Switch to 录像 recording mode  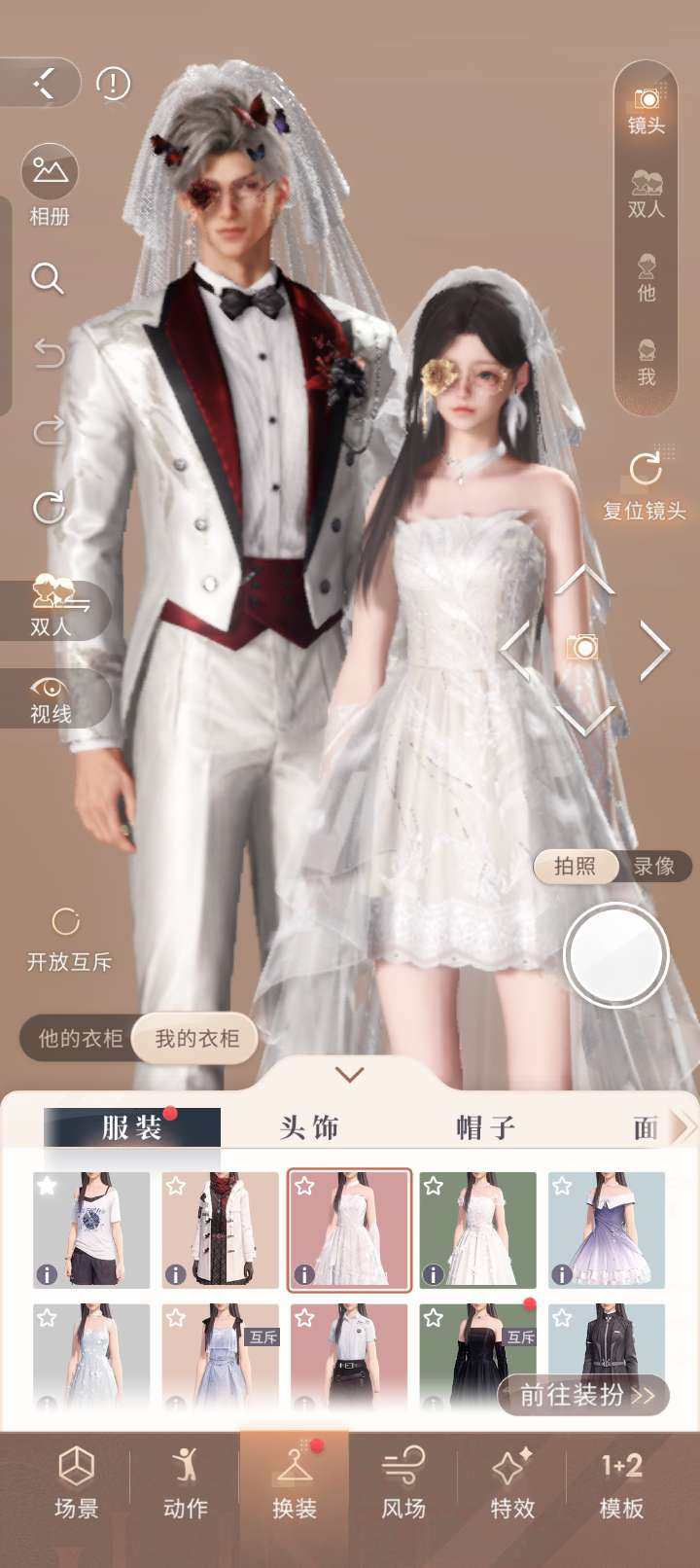click(654, 866)
